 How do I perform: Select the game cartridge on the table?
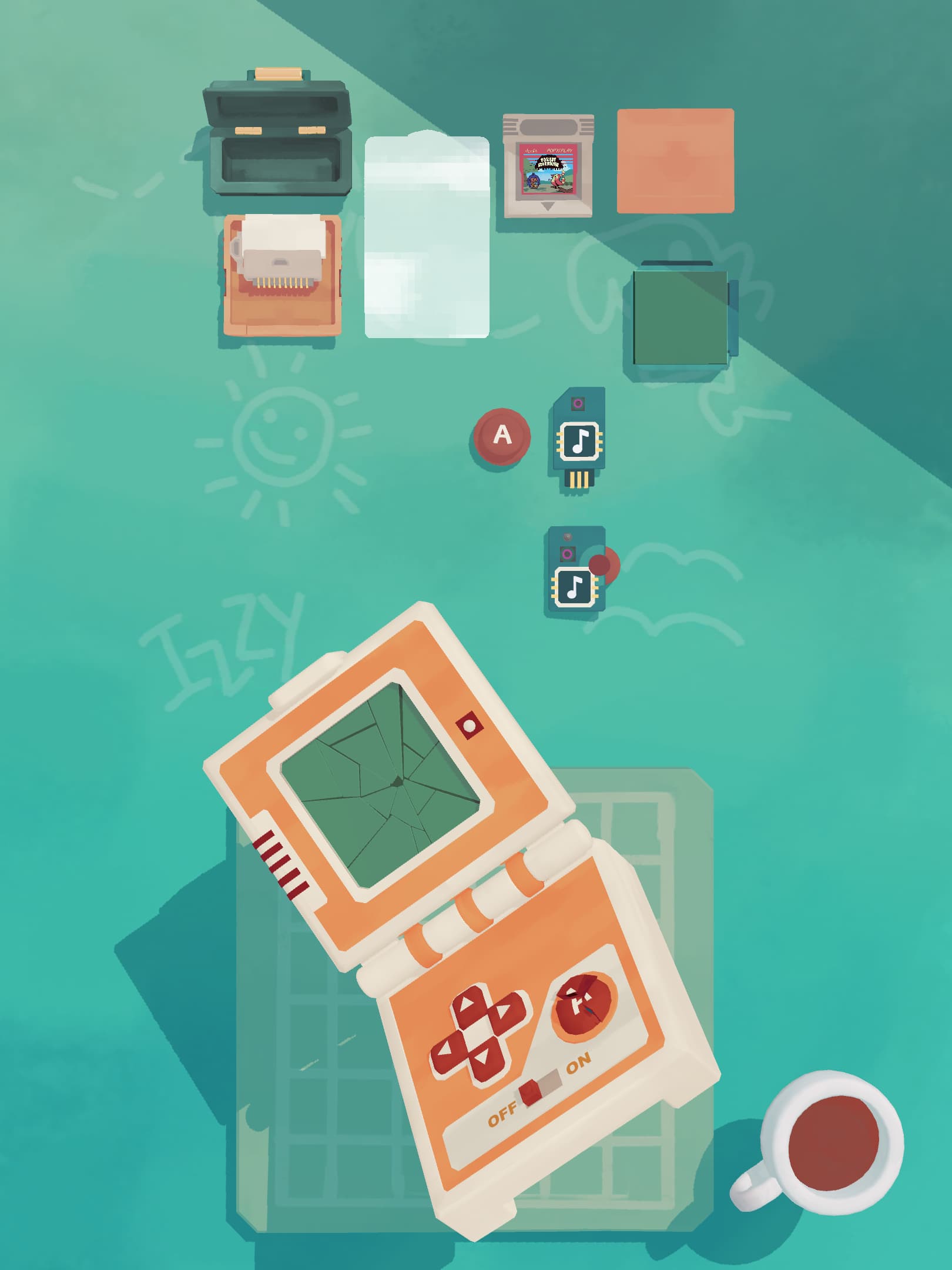548,166
